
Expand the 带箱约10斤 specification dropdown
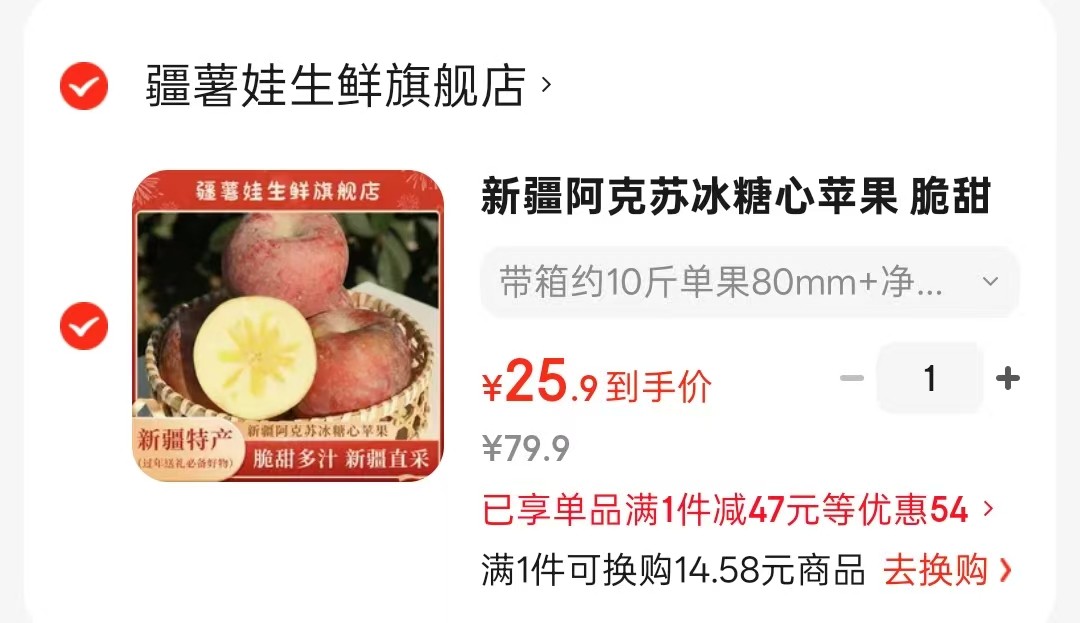click(x=750, y=282)
